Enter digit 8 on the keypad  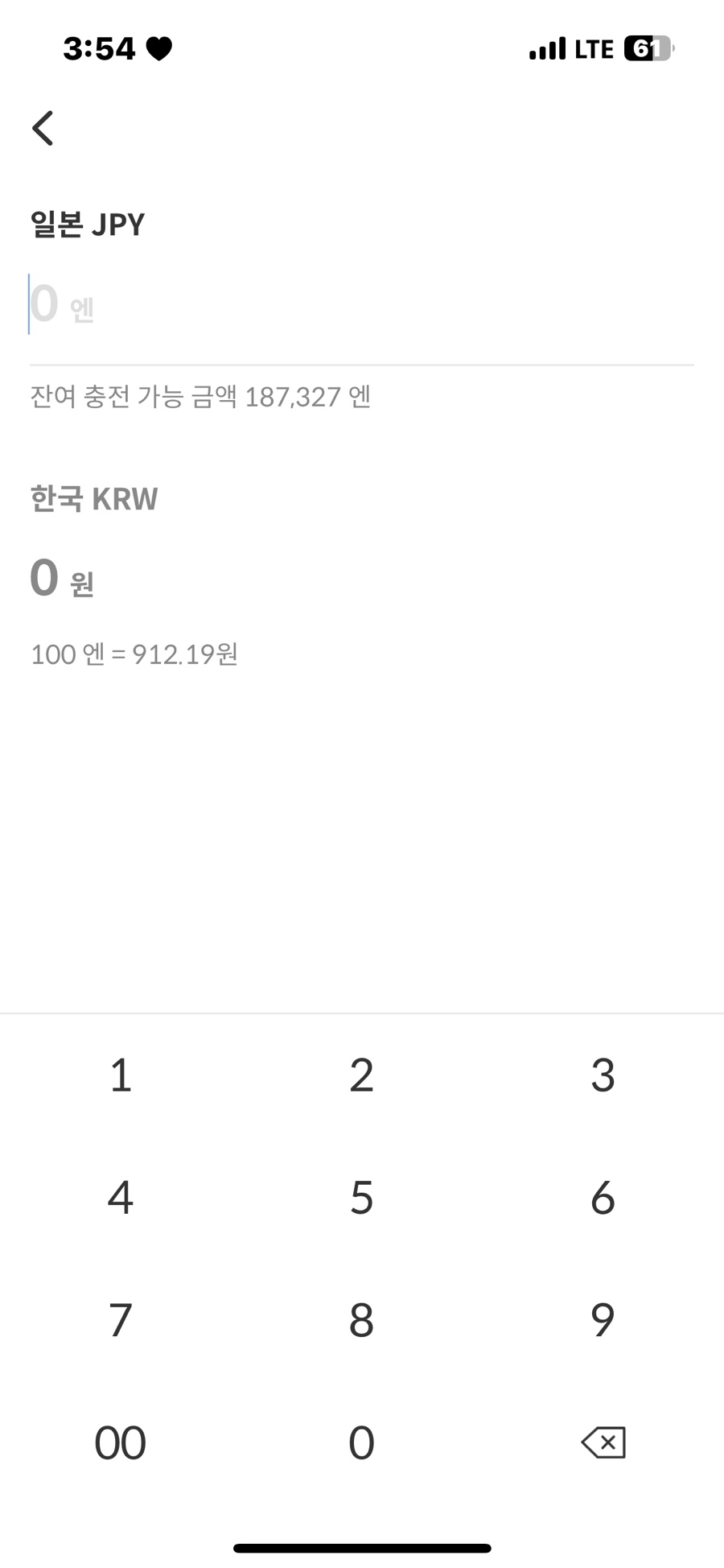361,1320
